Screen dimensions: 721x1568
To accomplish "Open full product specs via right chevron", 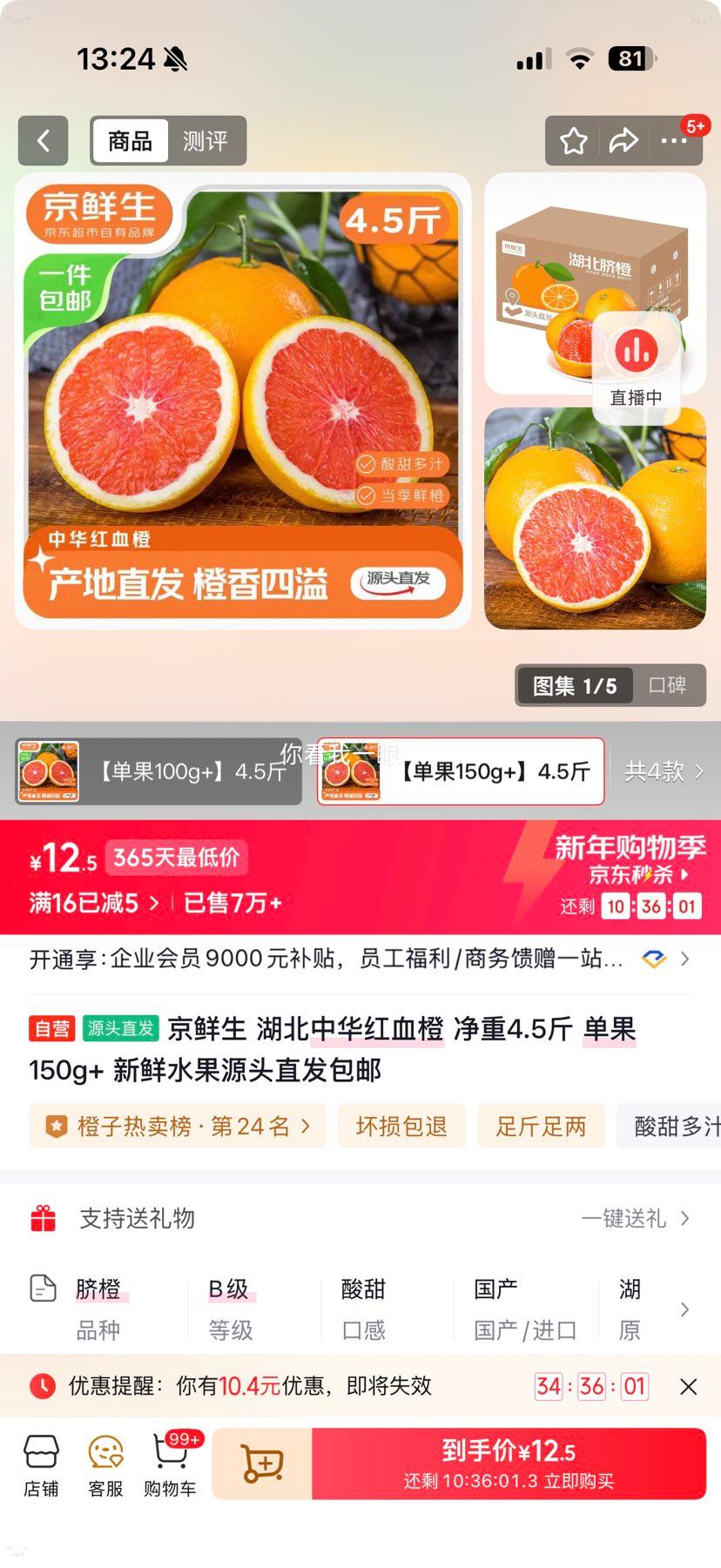I will [684, 1309].
